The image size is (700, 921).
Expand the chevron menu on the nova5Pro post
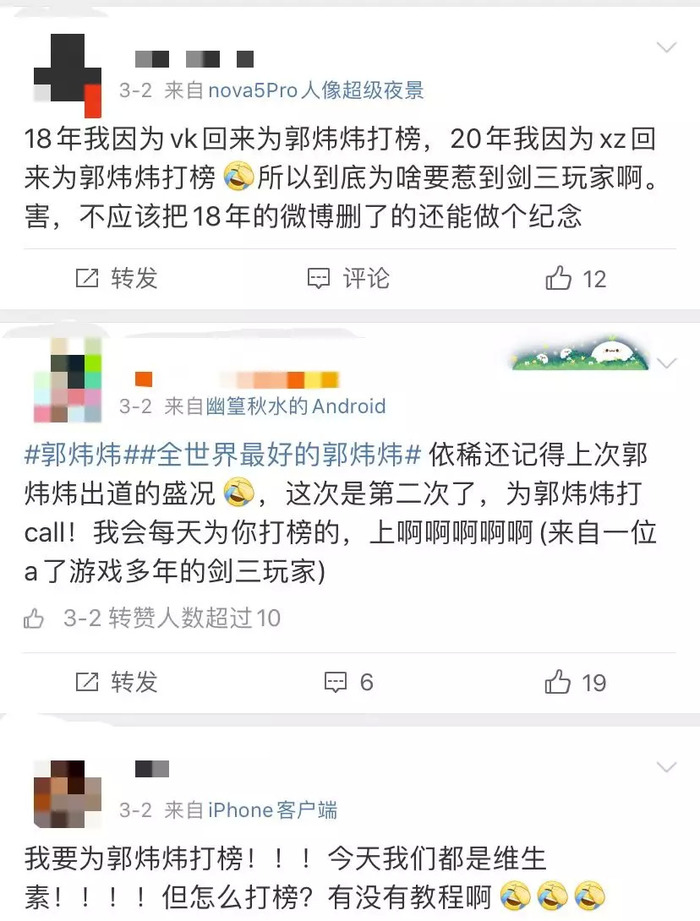[x=666, y=47]
